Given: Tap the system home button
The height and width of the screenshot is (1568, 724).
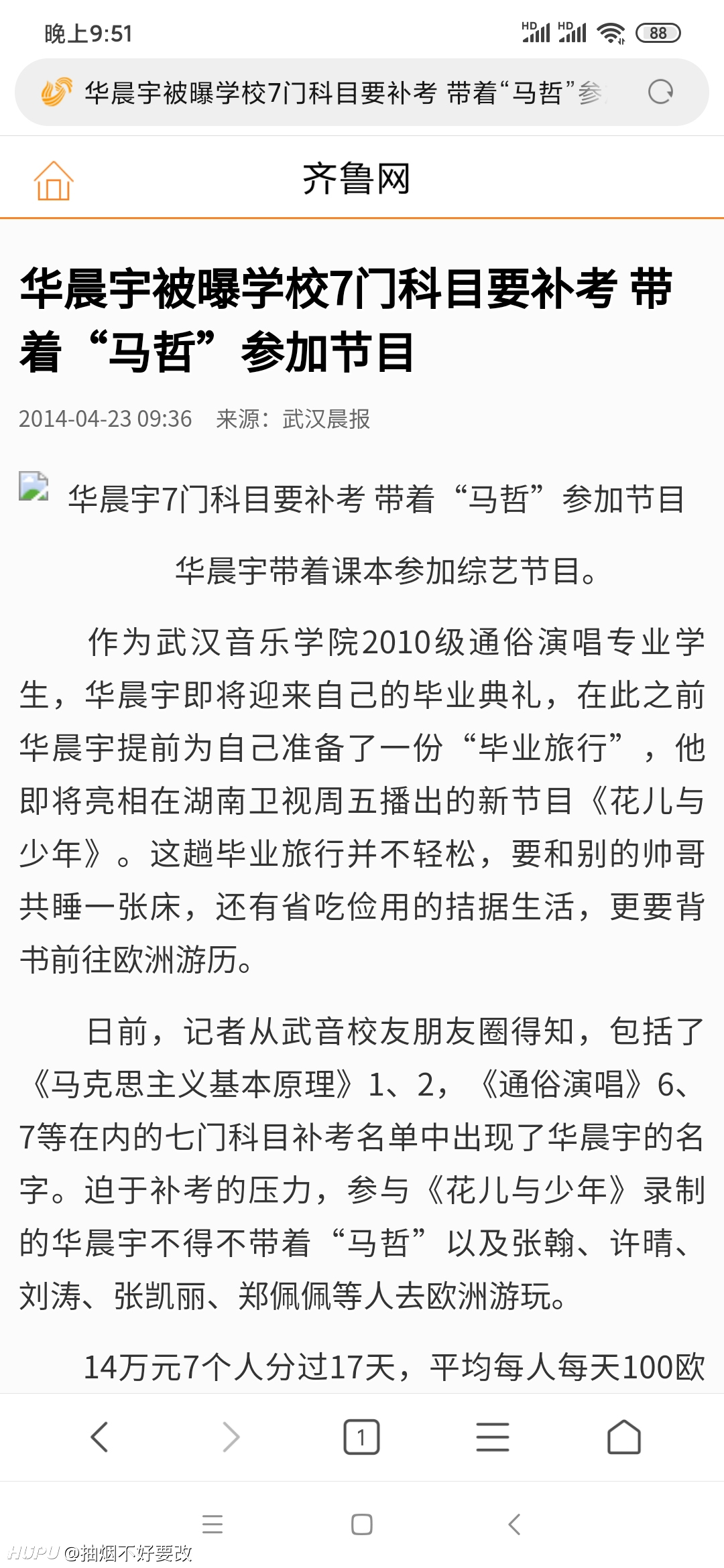Looking at the screenshot, I should click(362, 1524).
